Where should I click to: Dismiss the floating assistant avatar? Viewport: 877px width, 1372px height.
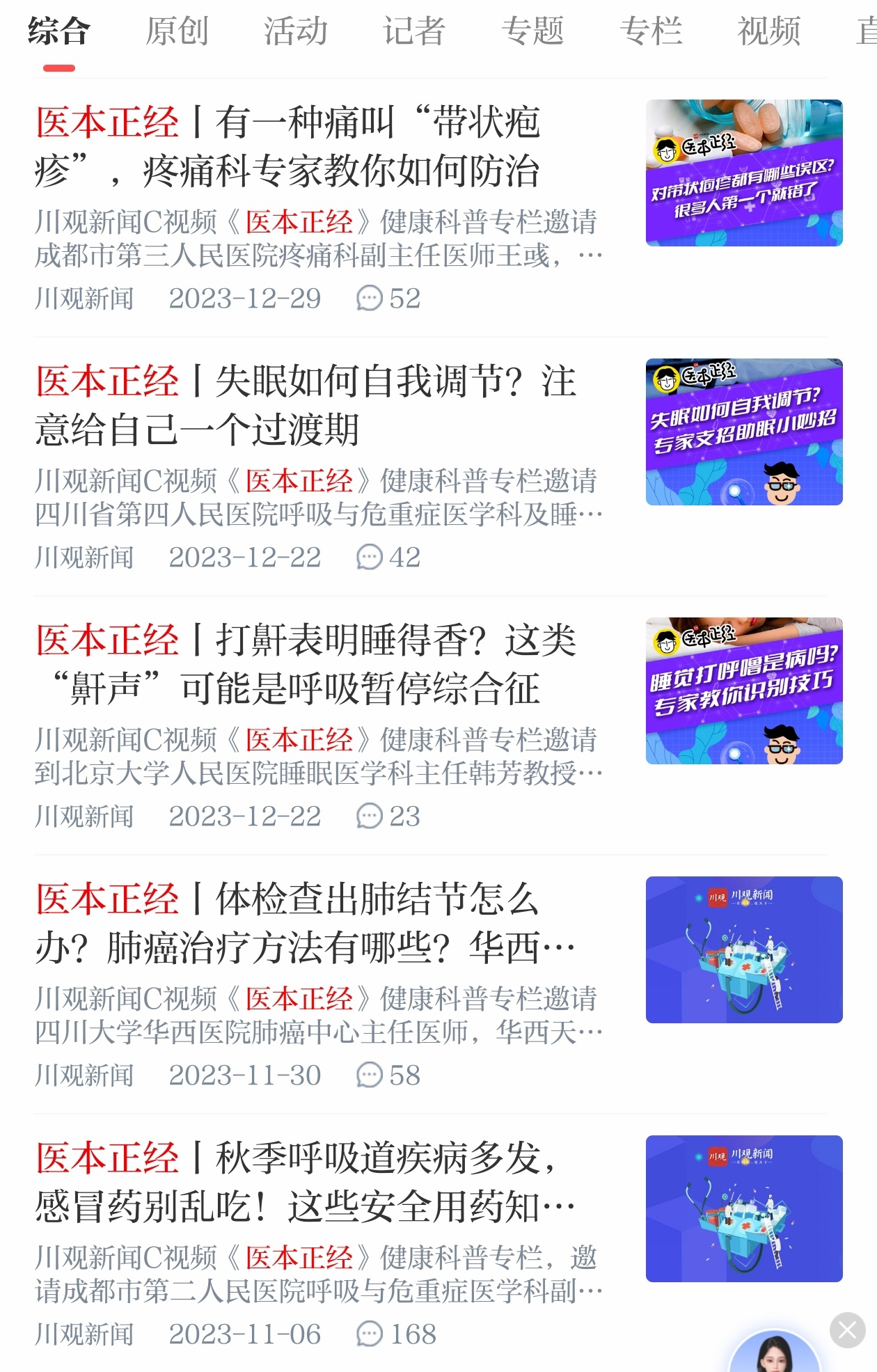pos(847,1330)
